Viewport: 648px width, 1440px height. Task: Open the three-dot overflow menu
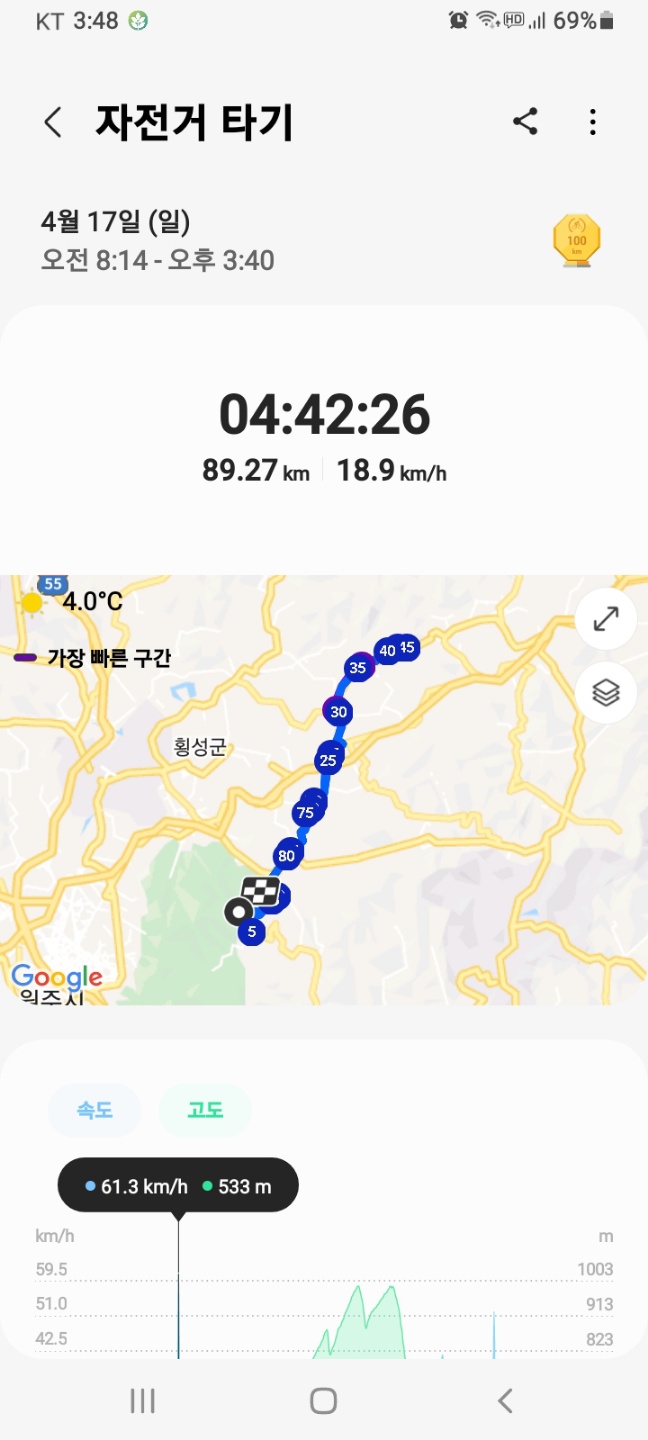coord(593,122)
